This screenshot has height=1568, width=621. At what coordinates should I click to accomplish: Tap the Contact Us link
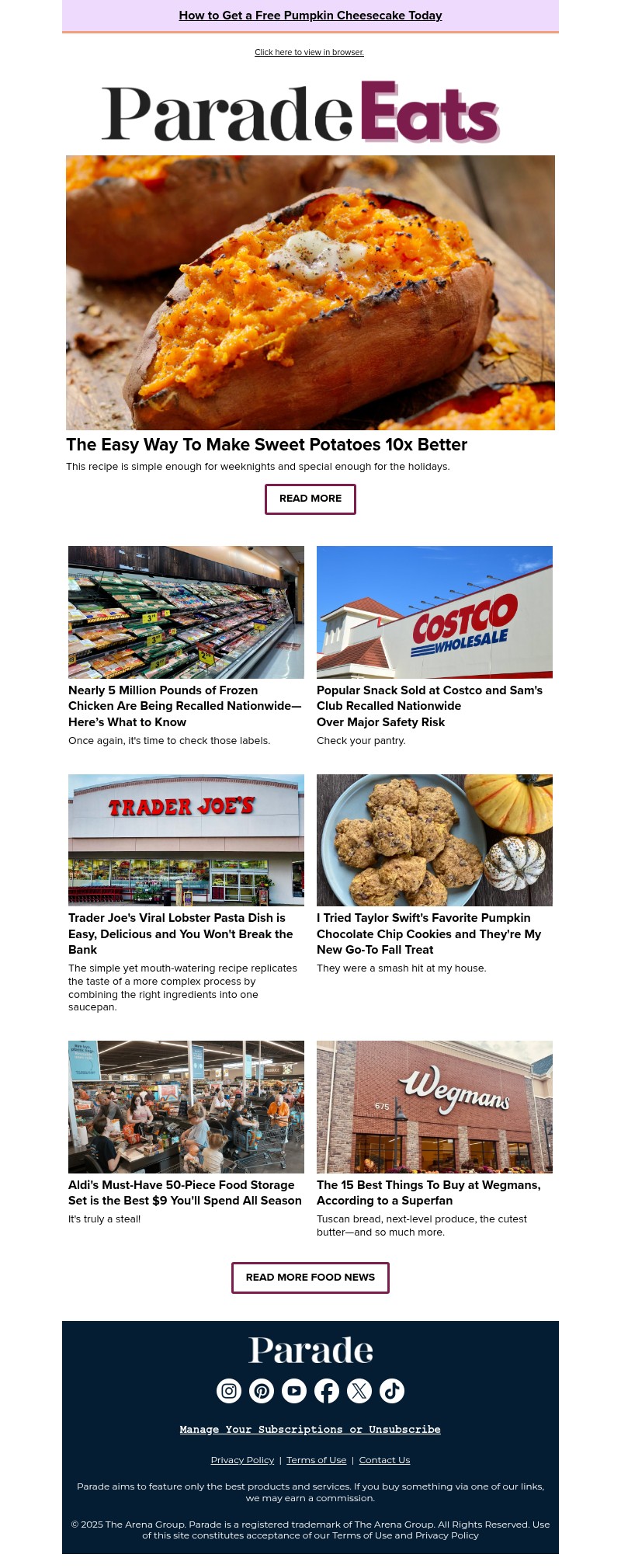[384, 1460]
